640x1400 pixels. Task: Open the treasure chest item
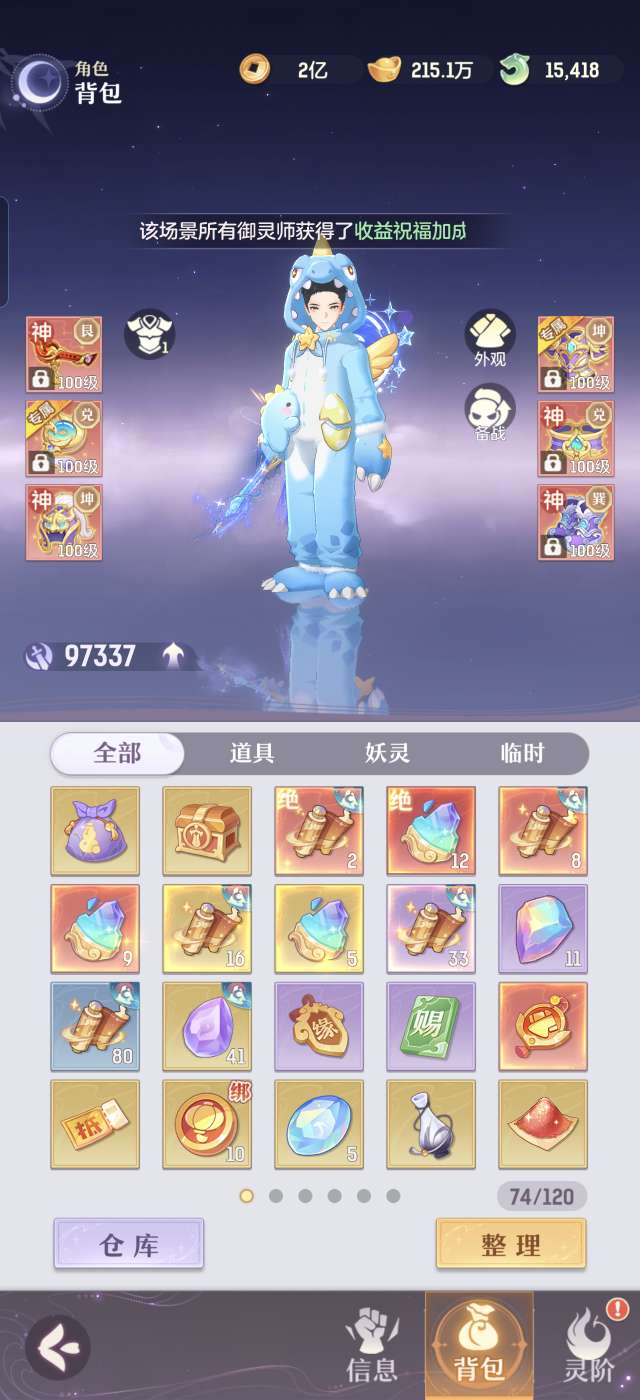point(207,831)
